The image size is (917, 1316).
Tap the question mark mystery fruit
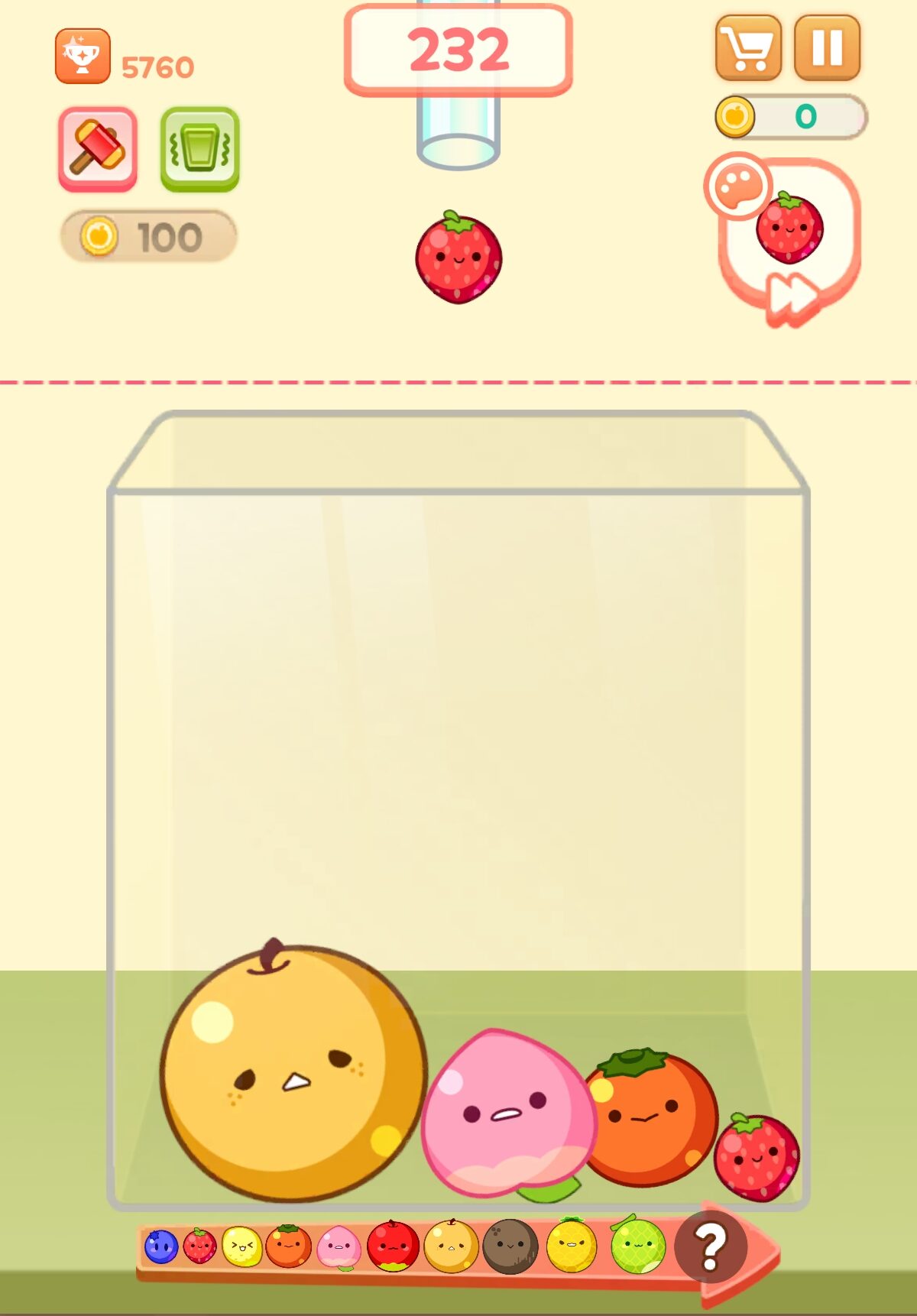click(711, 1246)
